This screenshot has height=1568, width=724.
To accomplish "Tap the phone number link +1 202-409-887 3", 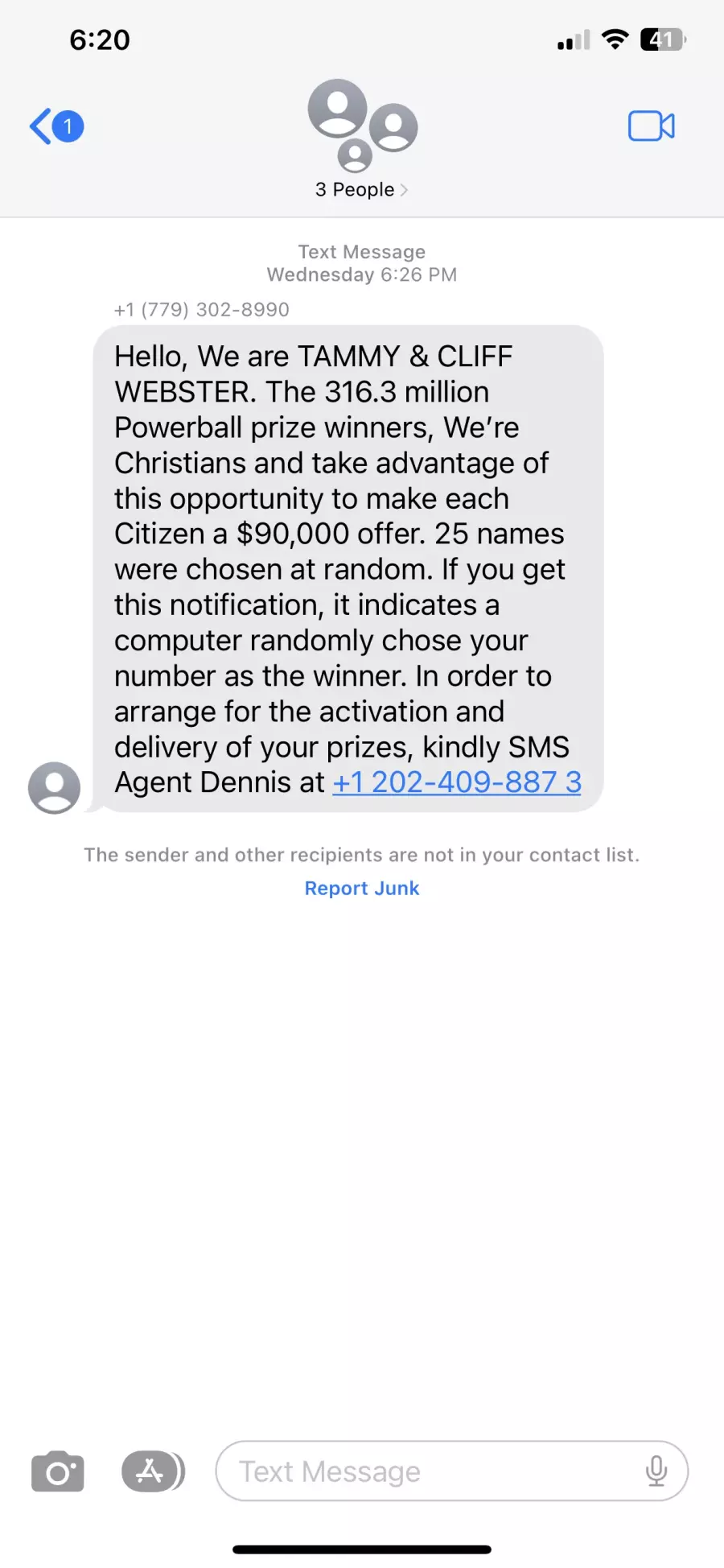I will pos(457,782).
